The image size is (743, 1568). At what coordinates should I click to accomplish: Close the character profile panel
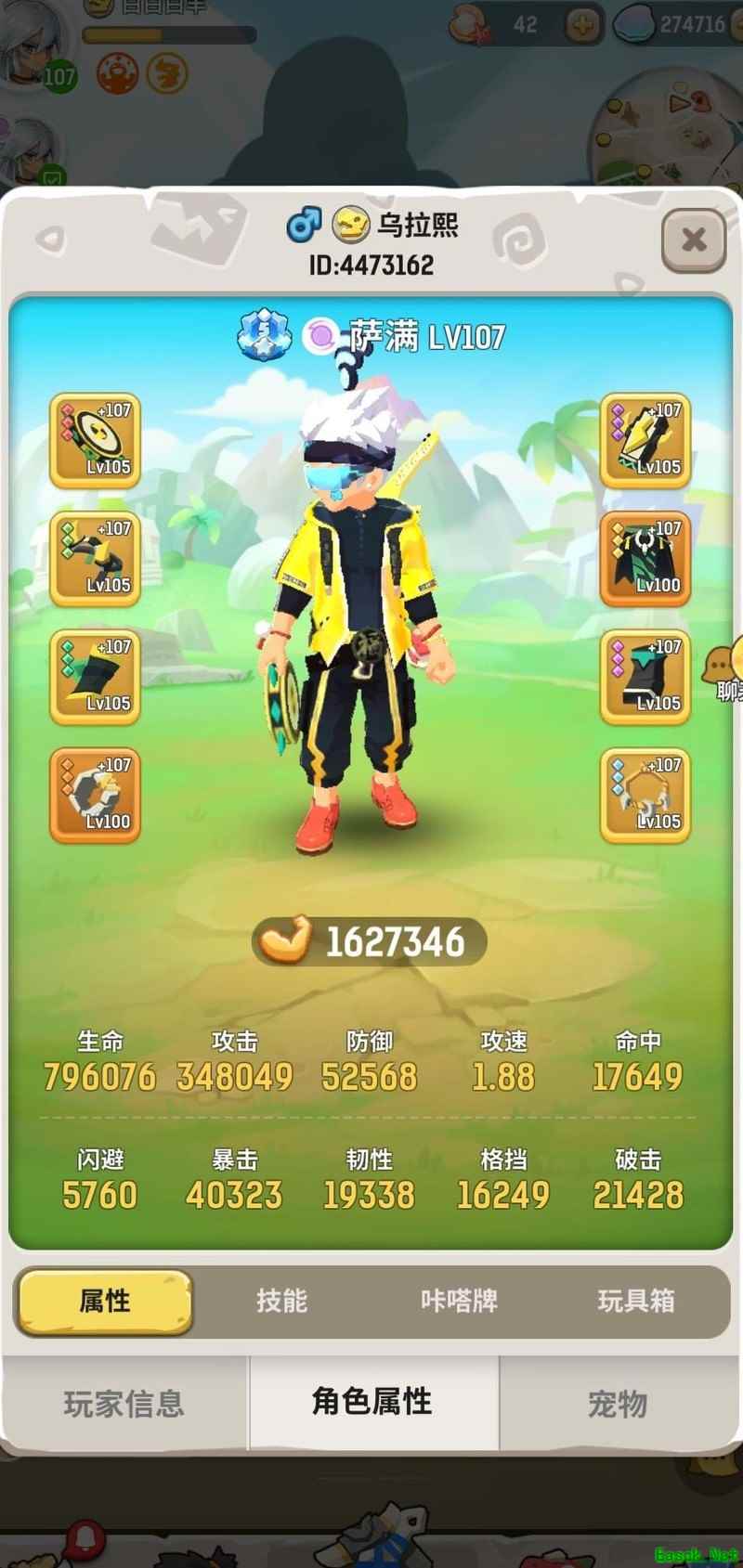pyautogui.click(x=693, y=240)
